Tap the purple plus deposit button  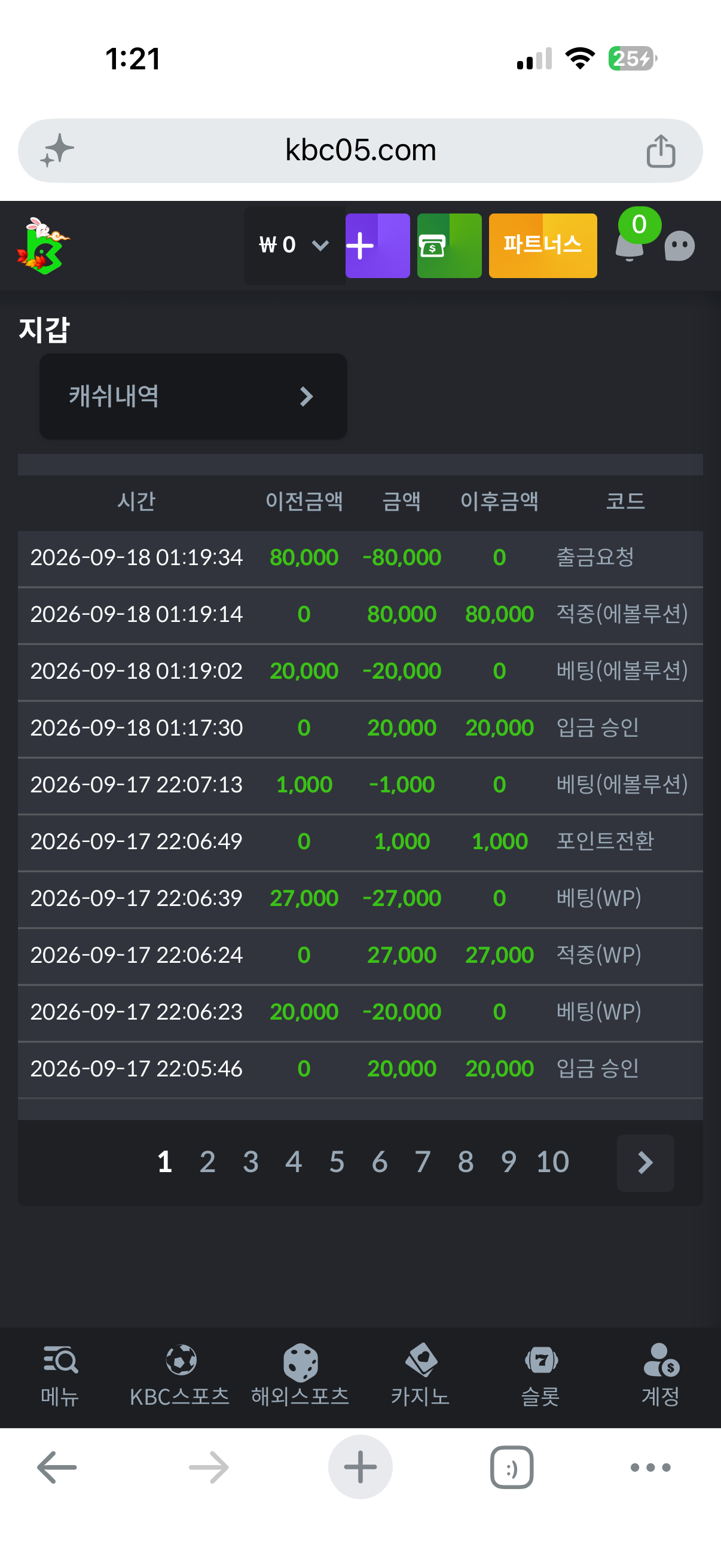tap(377, 245)
